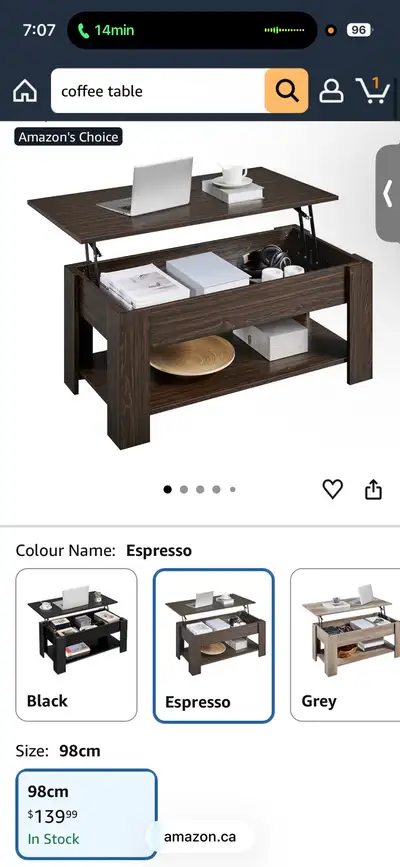Tap the orange search magnifier button

tap(286, 91)
